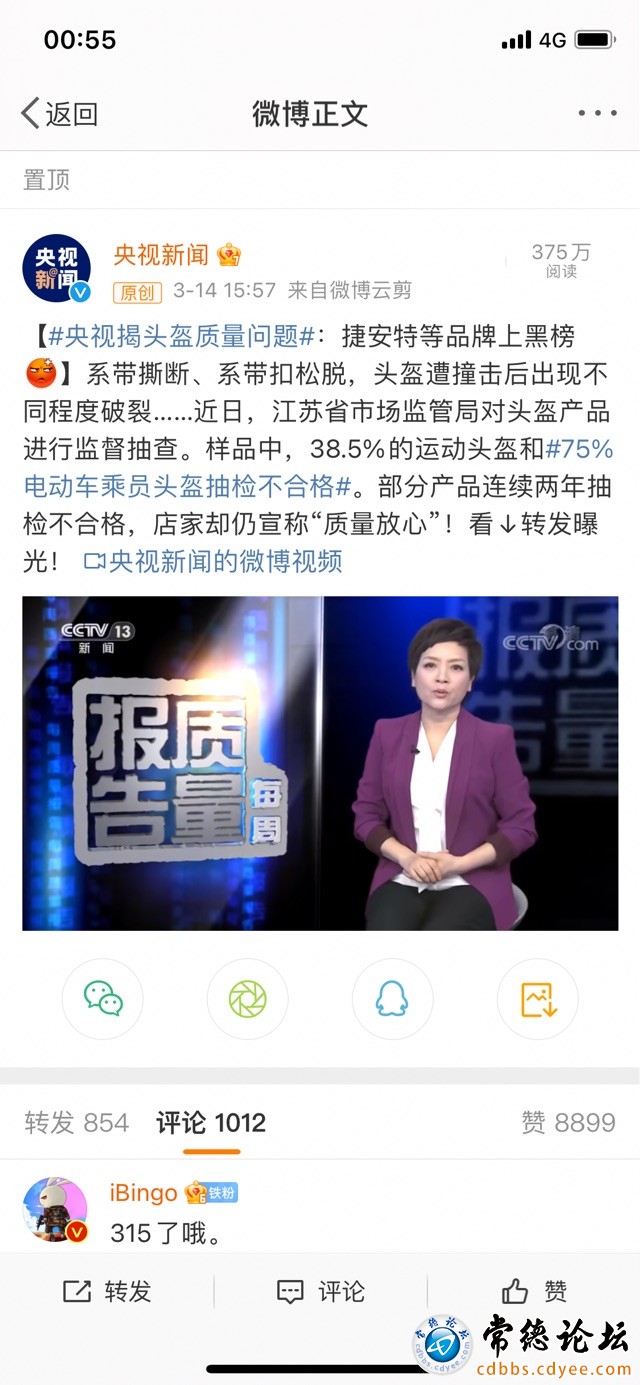Image resolution: width=640 pixels, height=1385 pixels.
Task: Open the three-dot overflow menu
Action: tap(597, 113)
